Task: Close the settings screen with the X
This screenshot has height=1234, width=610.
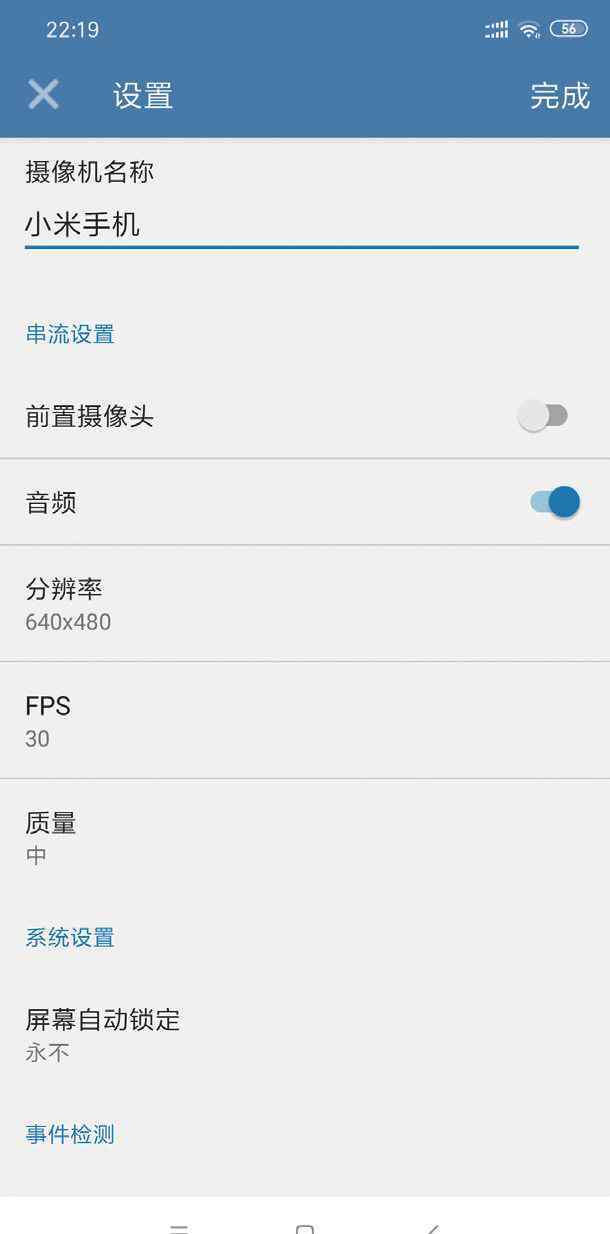Action: click(43, 95)
